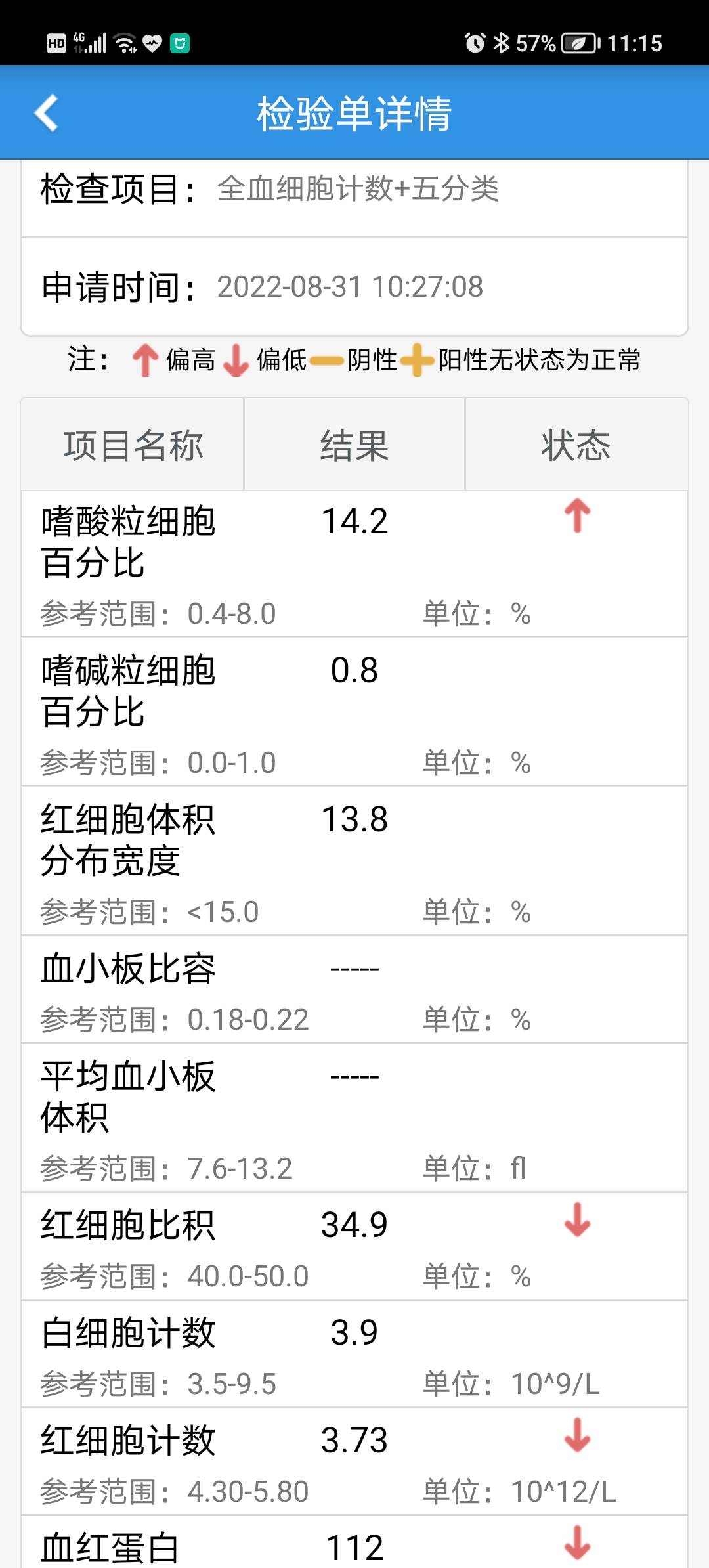Select the 项目名称 column header
The width and height of the screenshot is (709, 1568).
[x=133, y=444]
